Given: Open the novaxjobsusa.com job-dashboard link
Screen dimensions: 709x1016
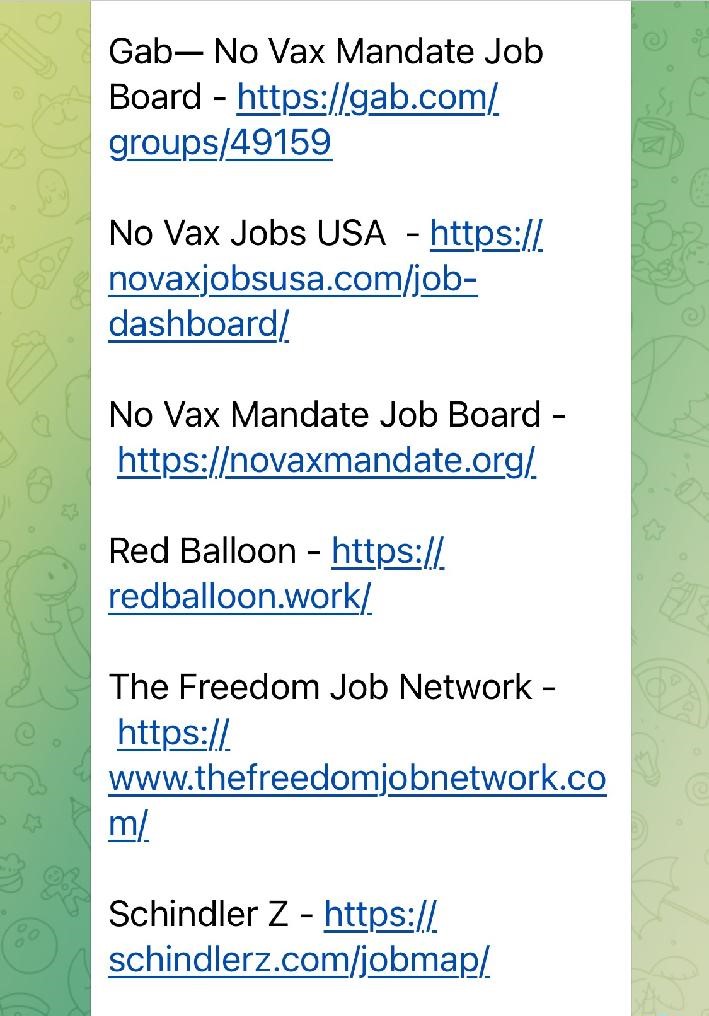Looking at the screenshot, I should pos(292,280).
